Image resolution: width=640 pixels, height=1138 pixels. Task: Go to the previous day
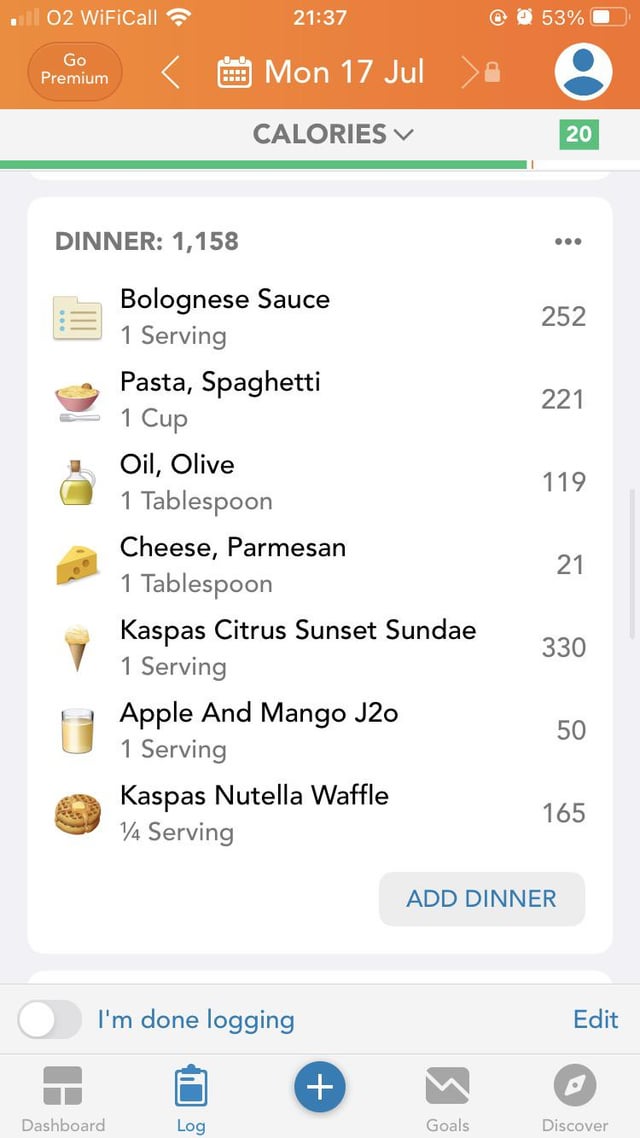point(171,73)
